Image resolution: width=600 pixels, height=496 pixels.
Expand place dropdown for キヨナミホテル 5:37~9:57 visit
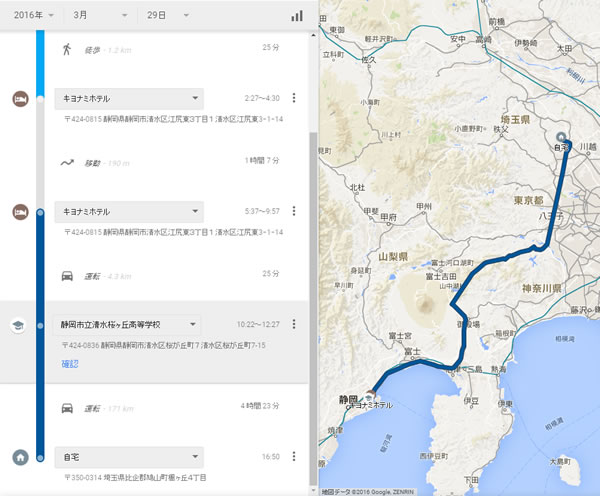(194, 212)
